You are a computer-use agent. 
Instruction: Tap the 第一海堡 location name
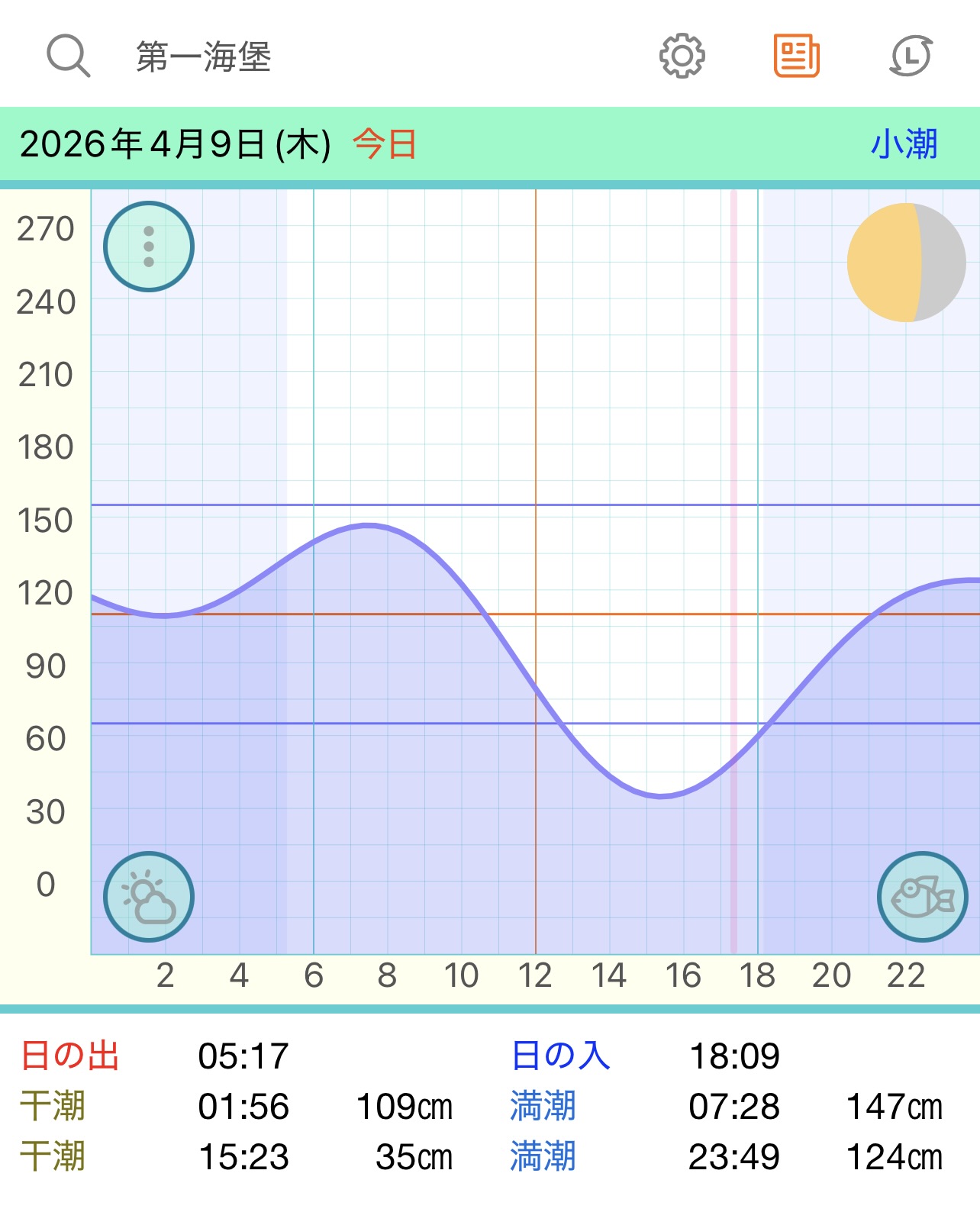click(x=204, y=57)
